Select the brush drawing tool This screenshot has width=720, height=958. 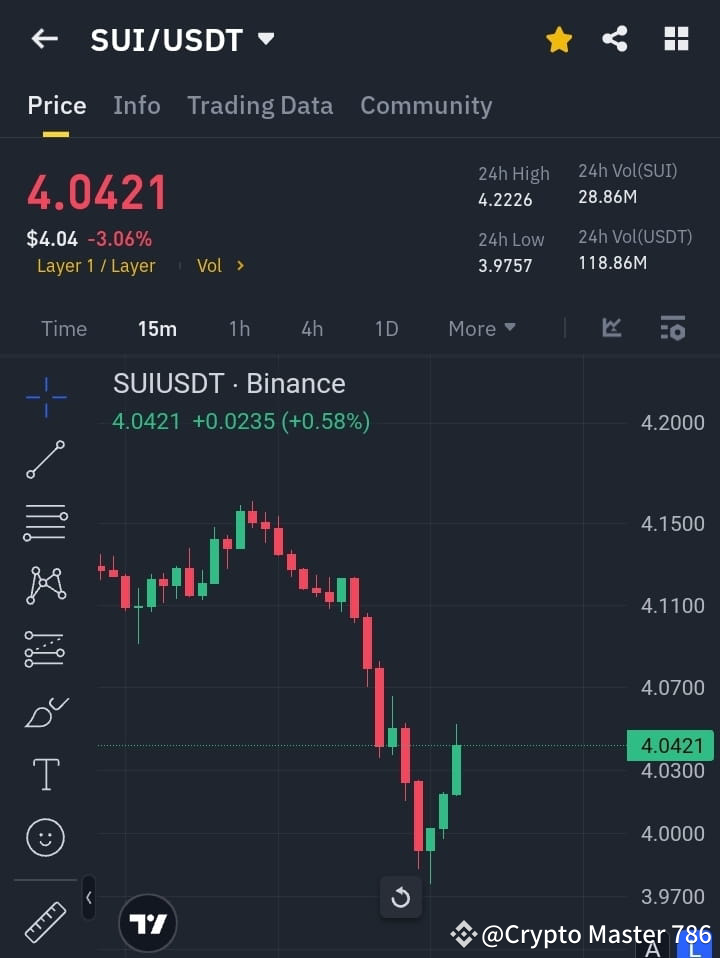pos(45,712)
